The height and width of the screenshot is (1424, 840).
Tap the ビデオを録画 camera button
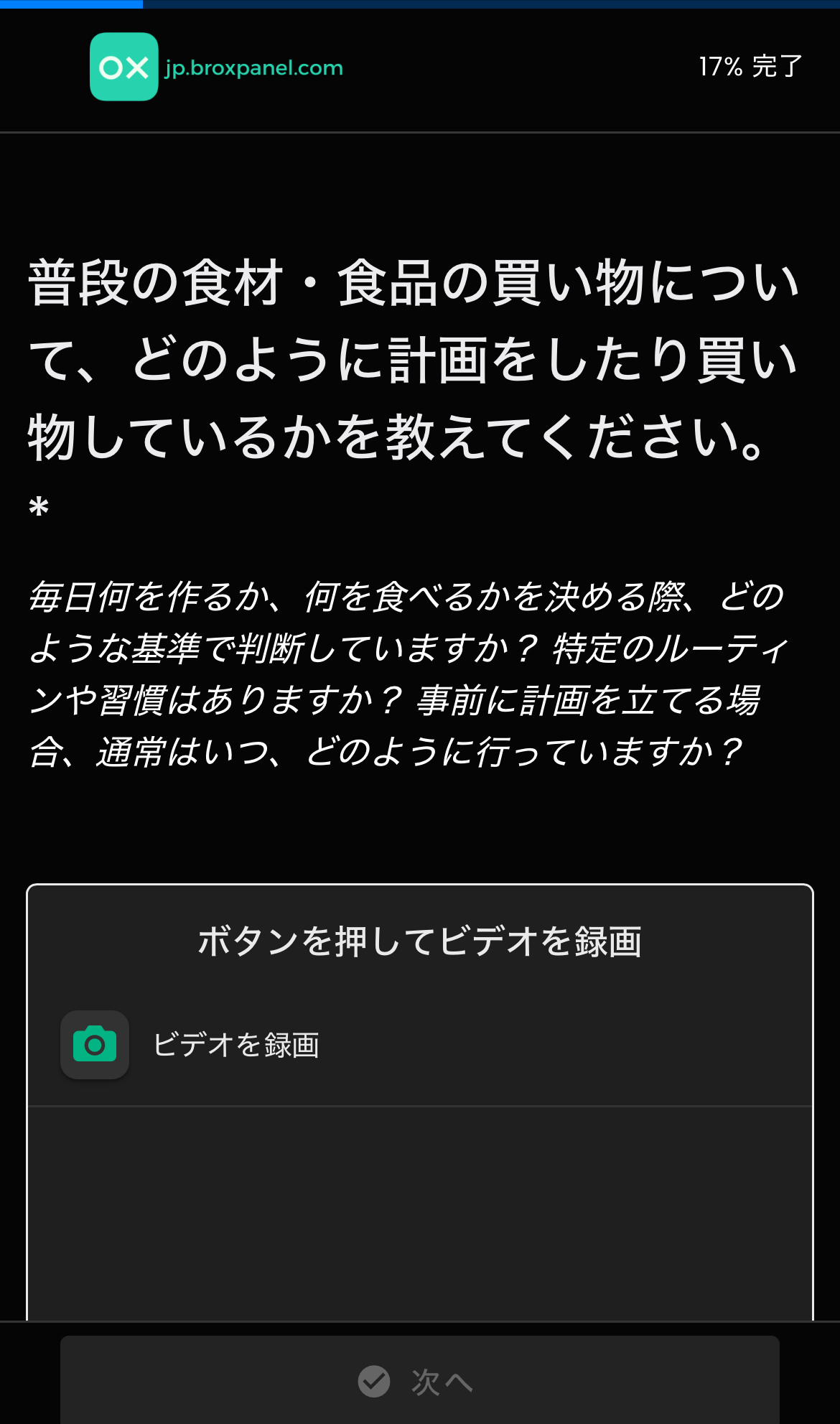click(x=95, y=1045)
